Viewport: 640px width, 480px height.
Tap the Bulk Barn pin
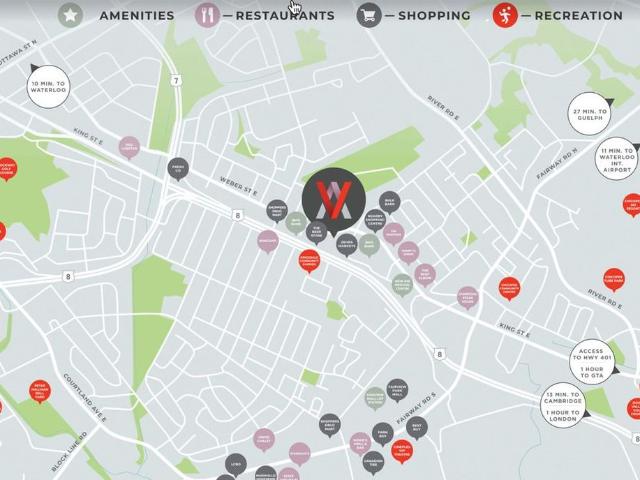coord(389,202)
